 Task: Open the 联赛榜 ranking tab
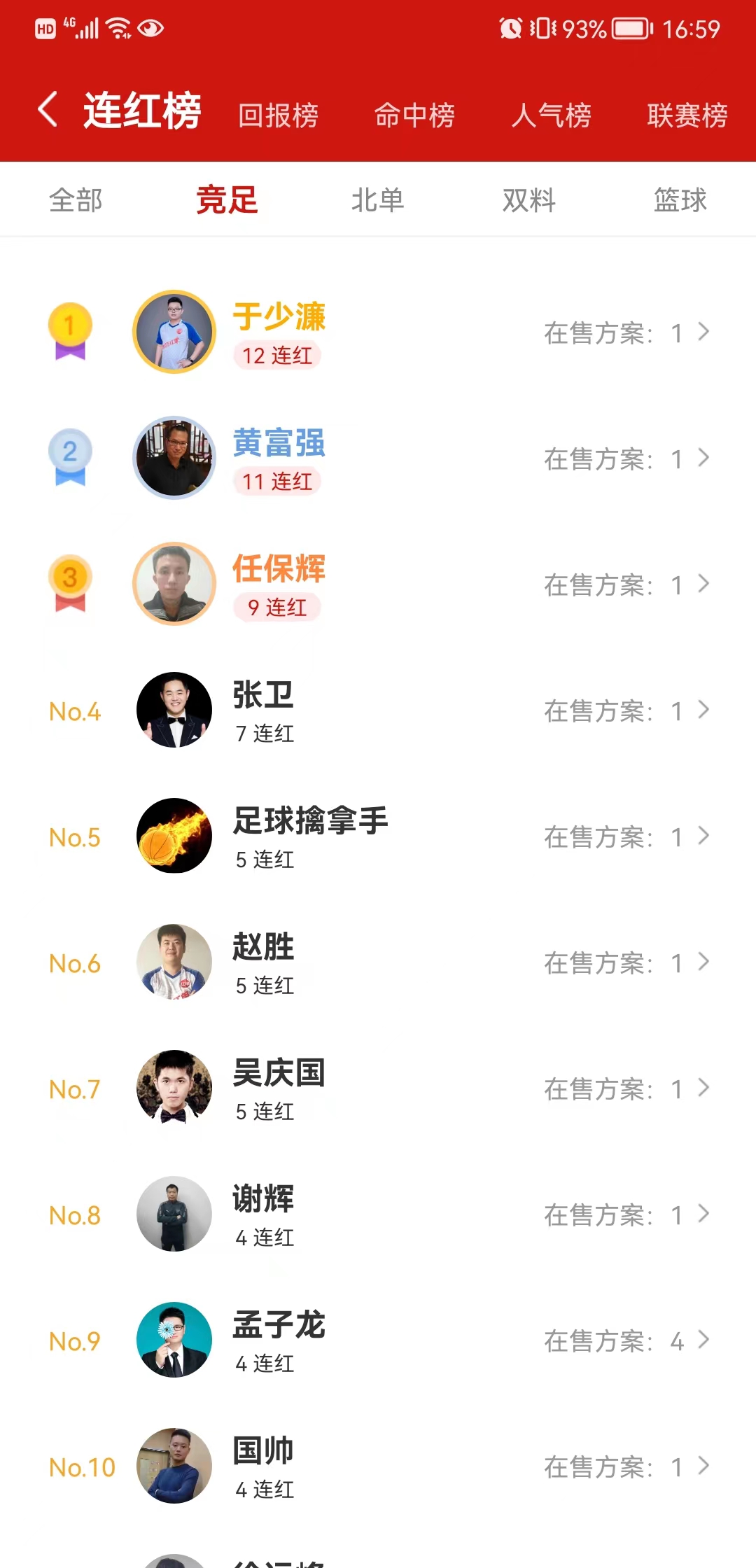coord(687,115)
